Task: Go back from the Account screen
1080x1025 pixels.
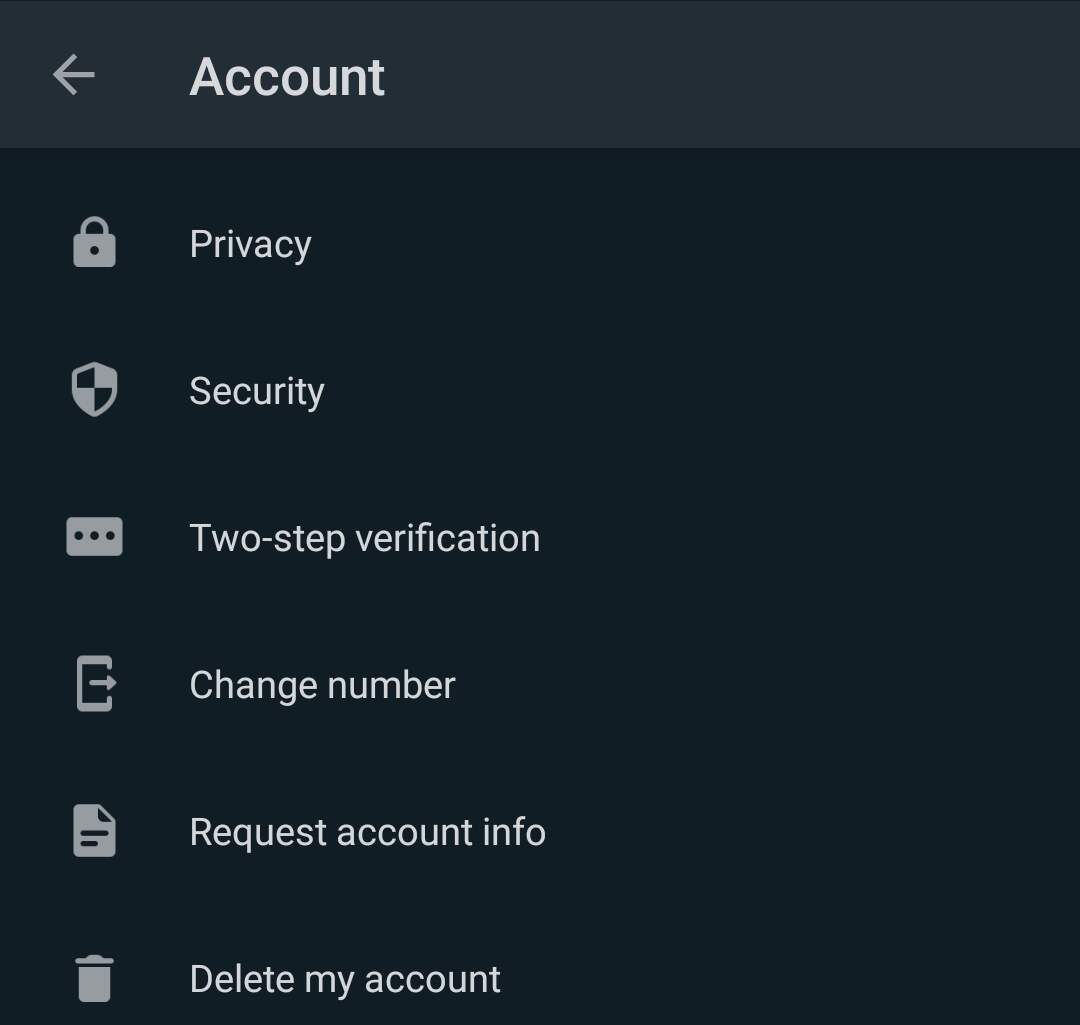Action: 74,75
